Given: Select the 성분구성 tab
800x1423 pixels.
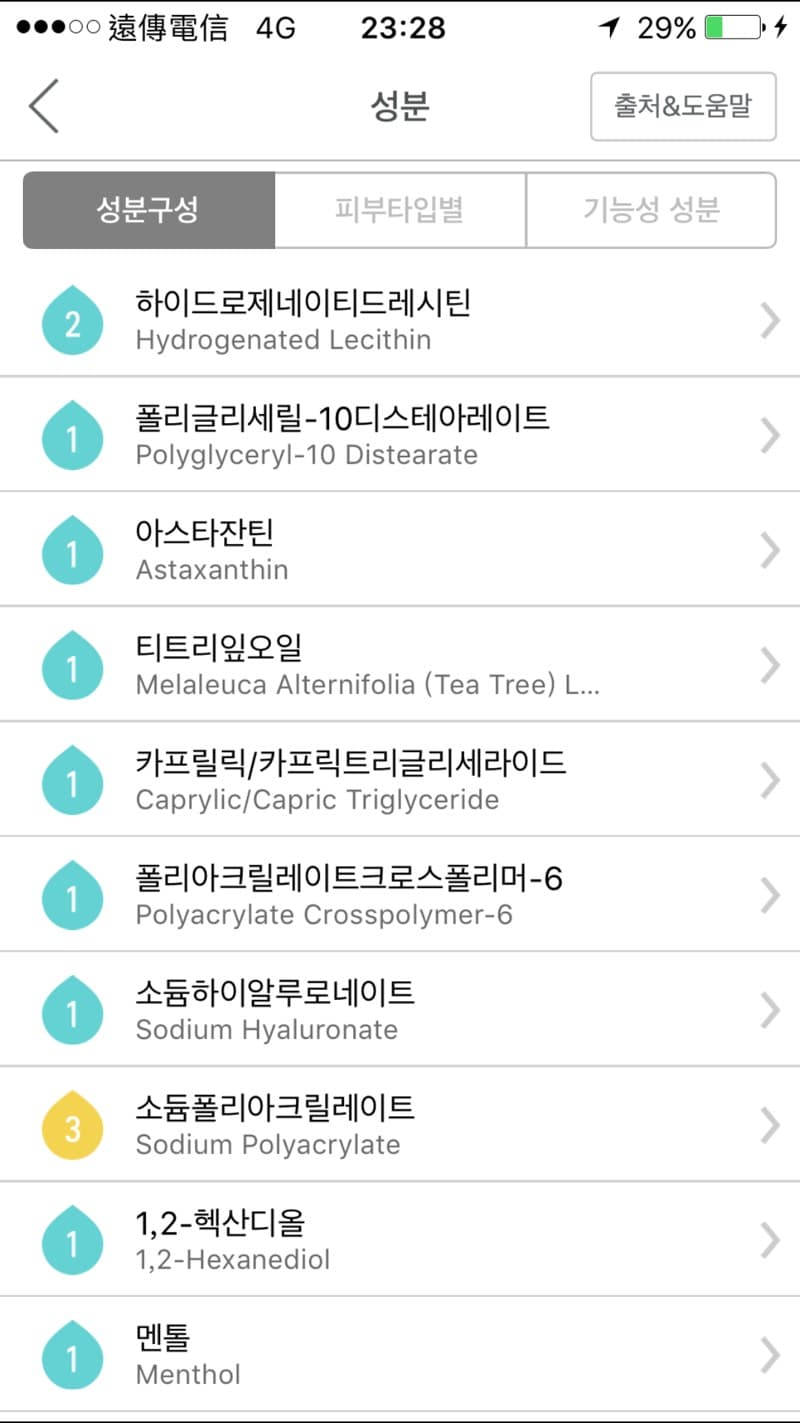Looking at the screenshot, I should [148, 210].
